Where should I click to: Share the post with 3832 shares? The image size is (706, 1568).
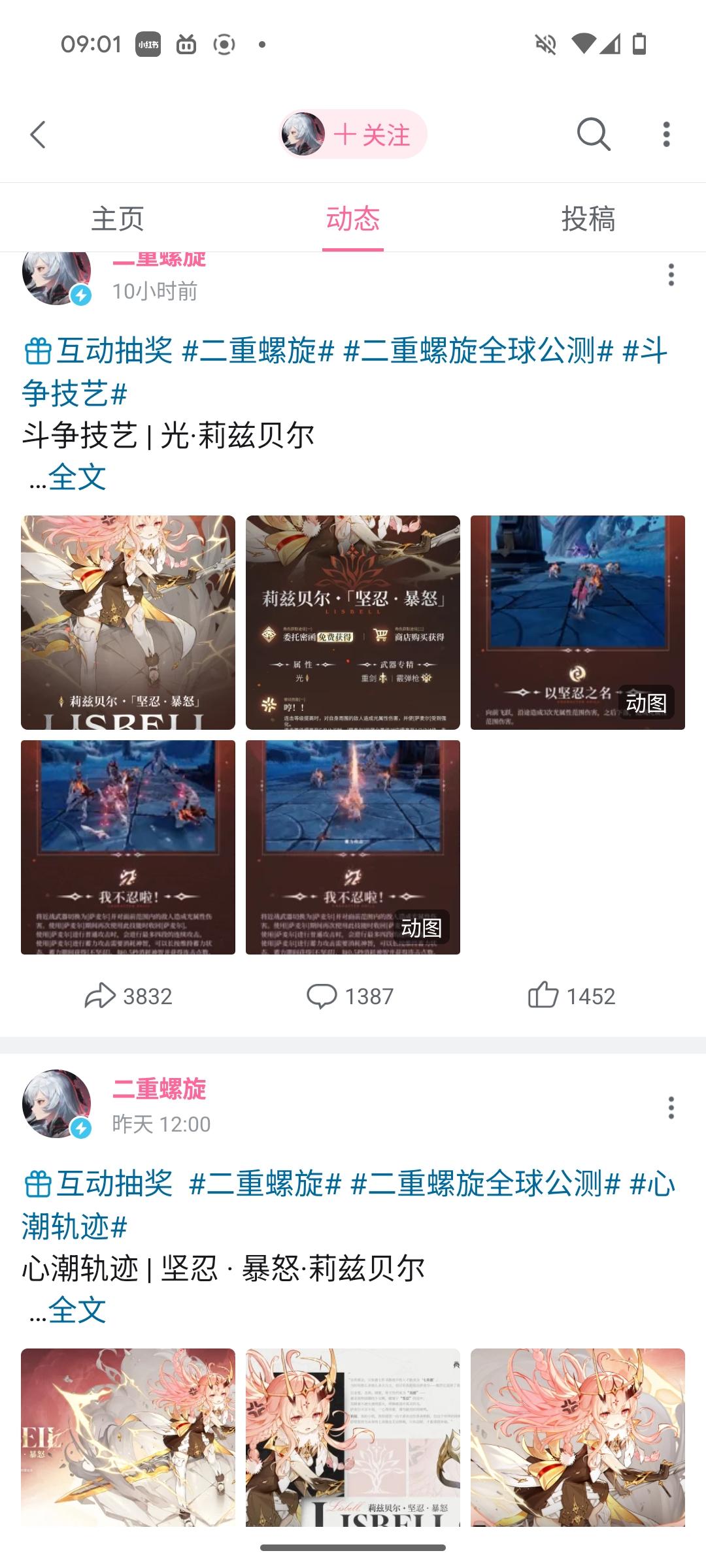pyautogui.click(x=129, y=996)
